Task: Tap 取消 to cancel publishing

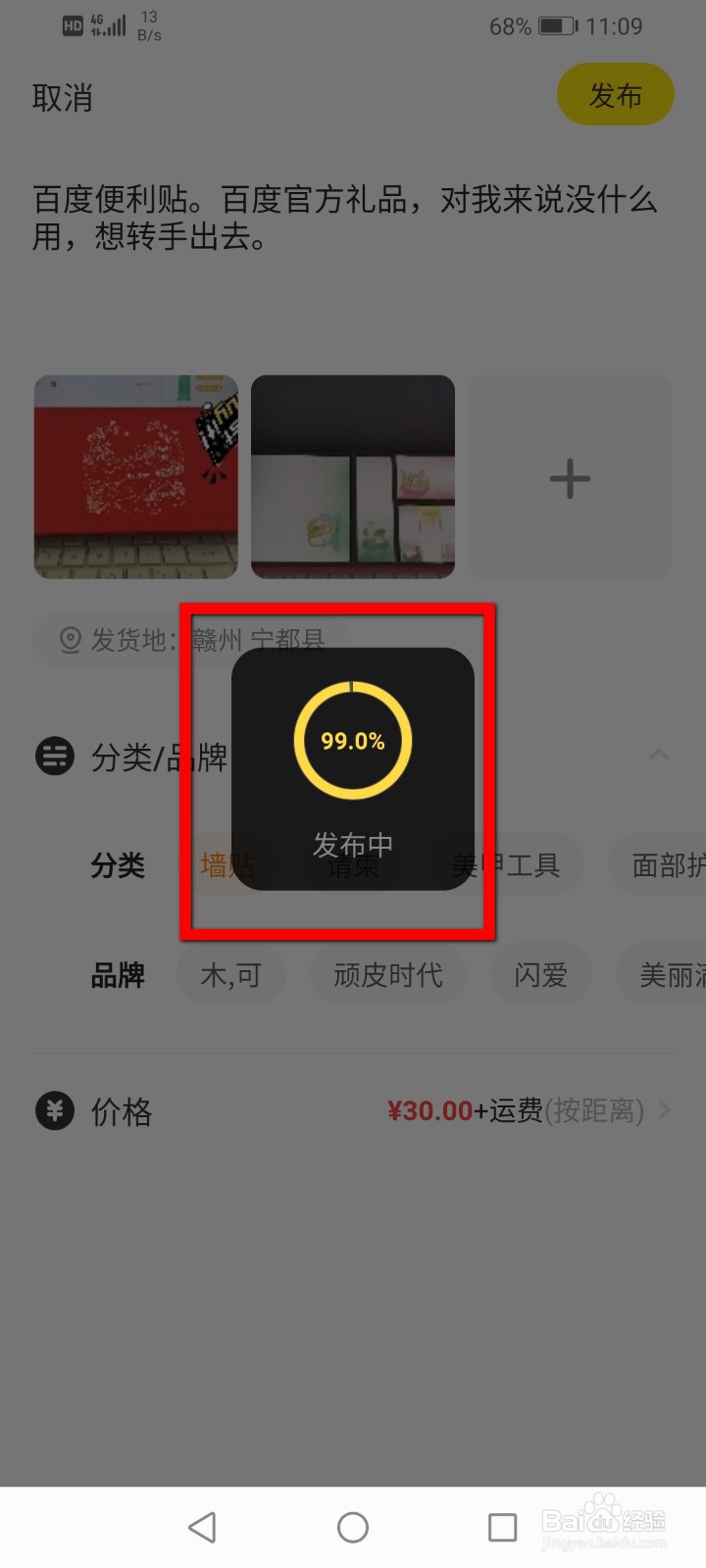Action: click(x=62, y=98)
